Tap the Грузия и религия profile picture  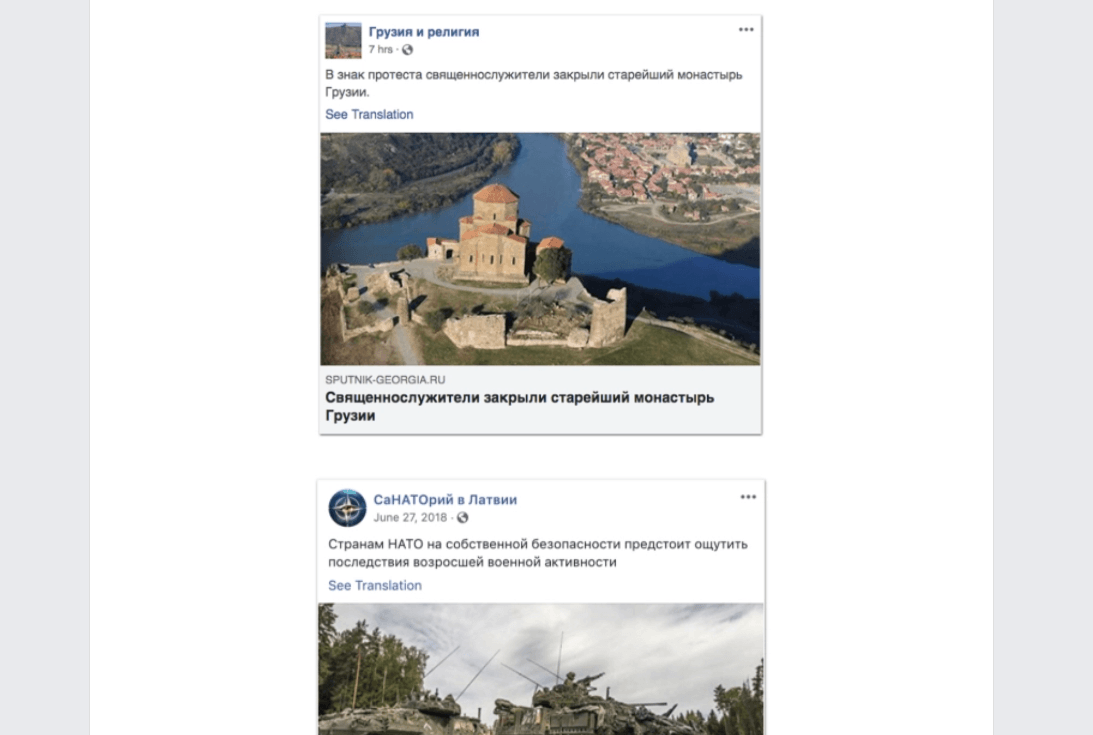tap(343, 40)
